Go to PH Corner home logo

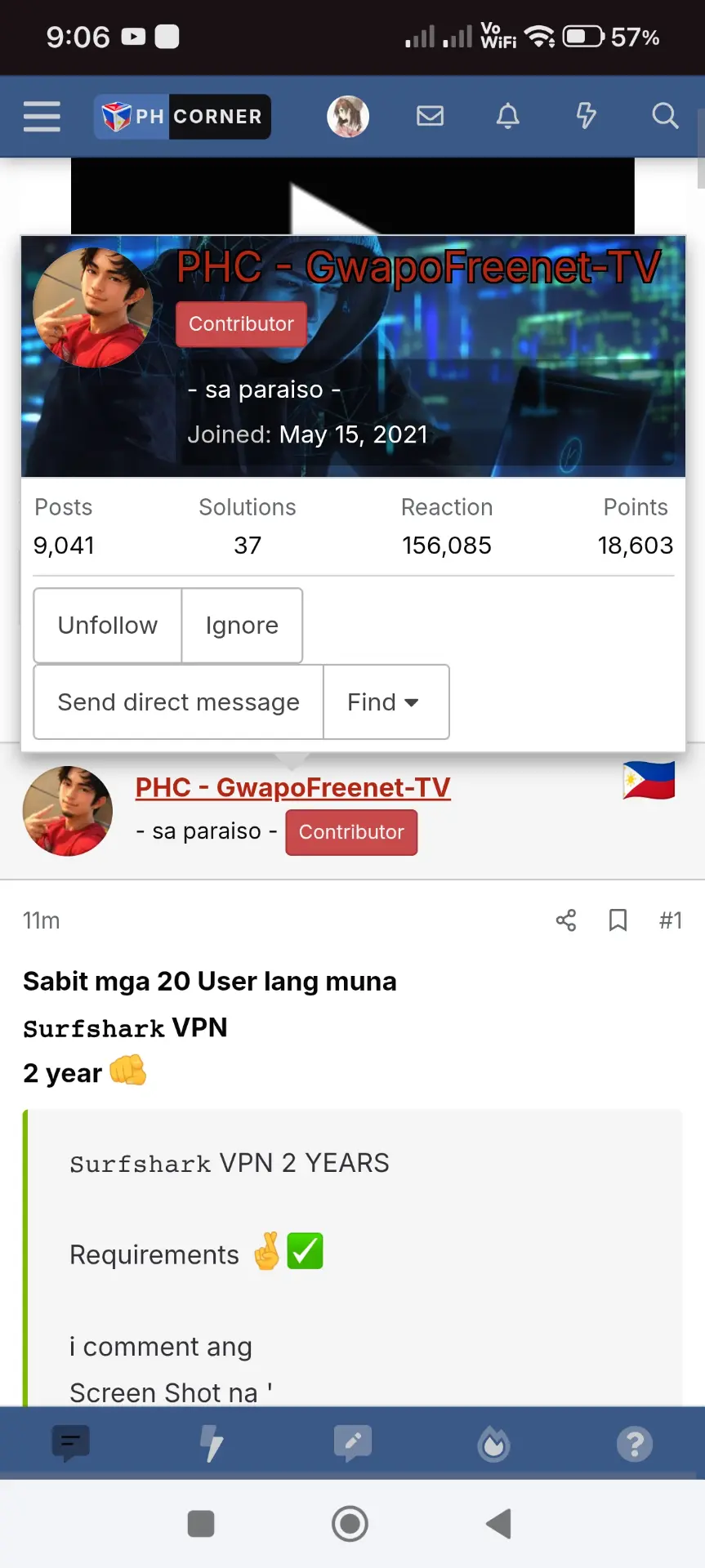coord(182,117)
